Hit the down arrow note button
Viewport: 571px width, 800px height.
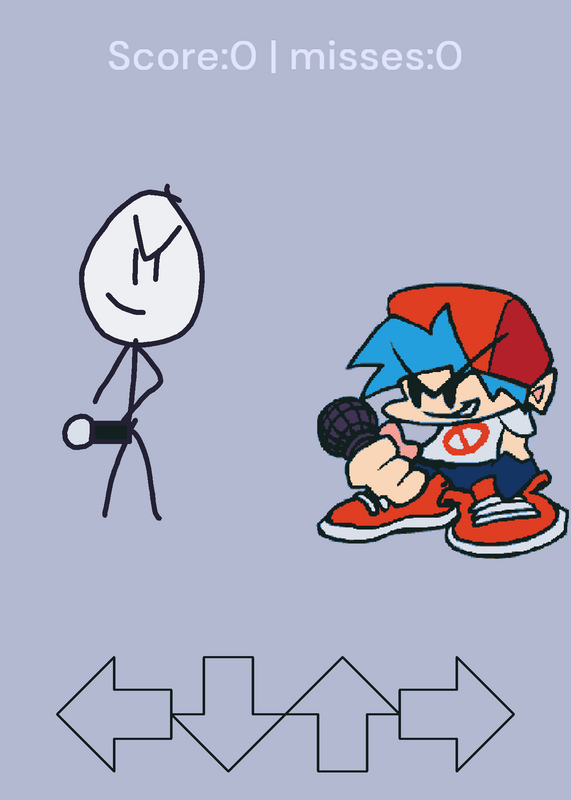tap(228, 714)
